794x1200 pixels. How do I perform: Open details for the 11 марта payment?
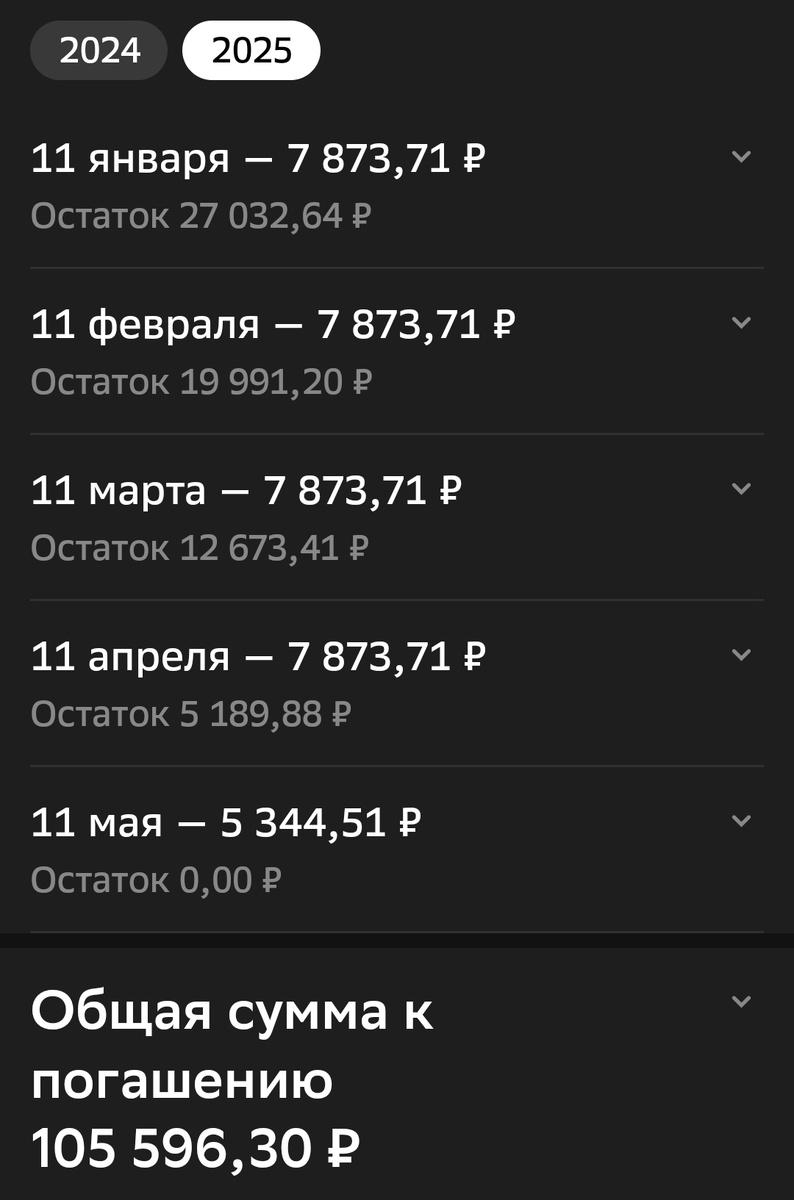pos(741,489)
